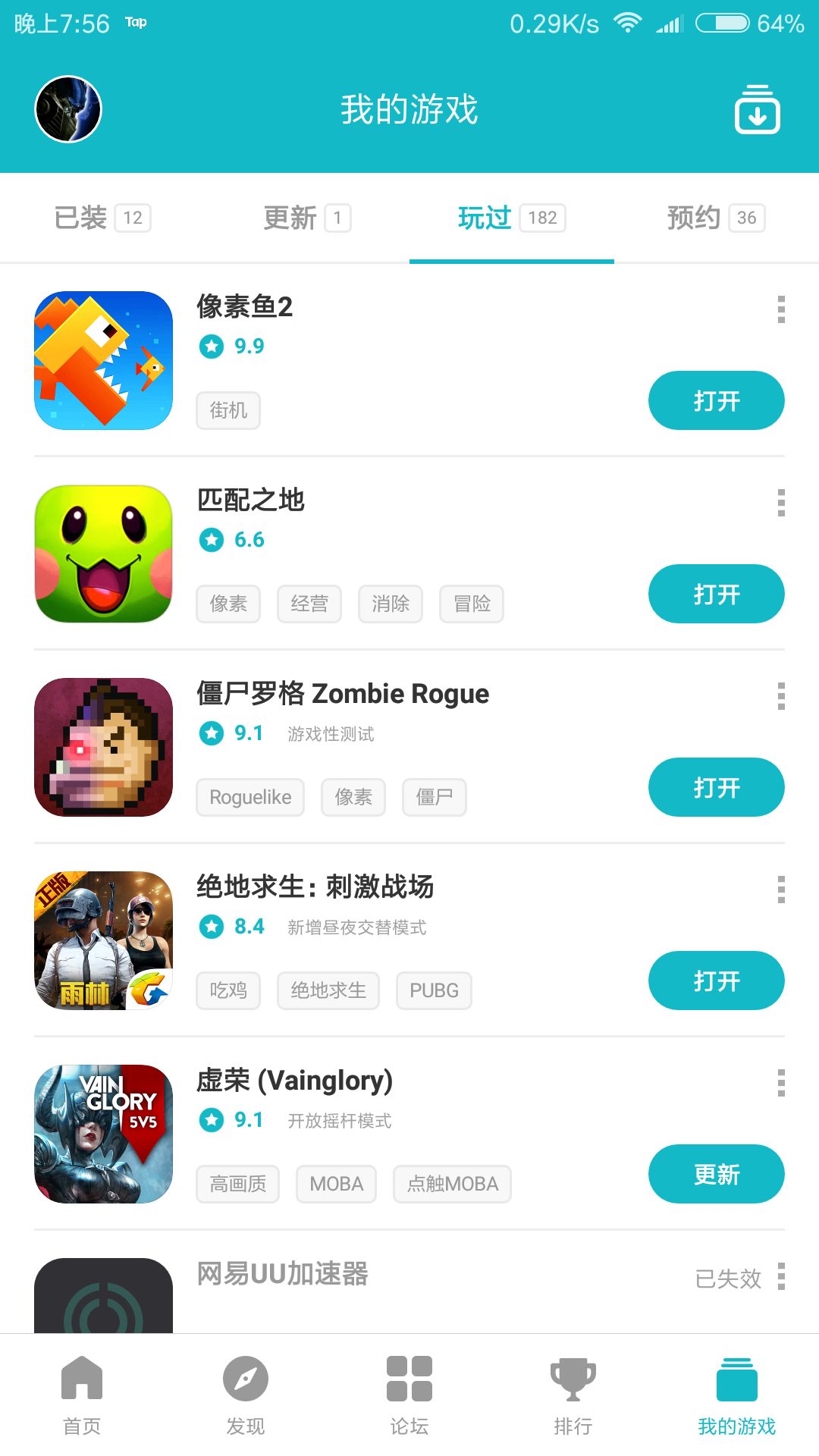Screen dimensions: 819x1456
Task: Open the download manager icon top right
Action: tap(756, 109)
